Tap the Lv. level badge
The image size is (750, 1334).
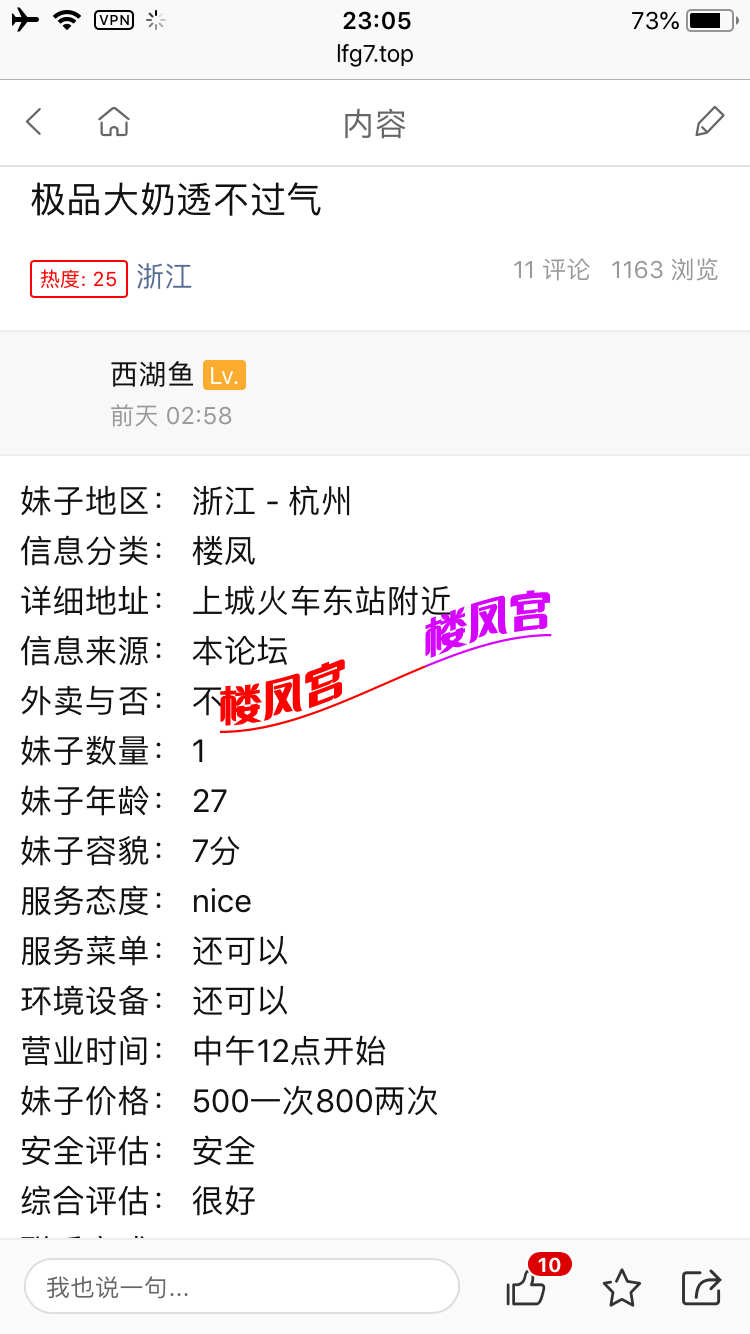223,375
